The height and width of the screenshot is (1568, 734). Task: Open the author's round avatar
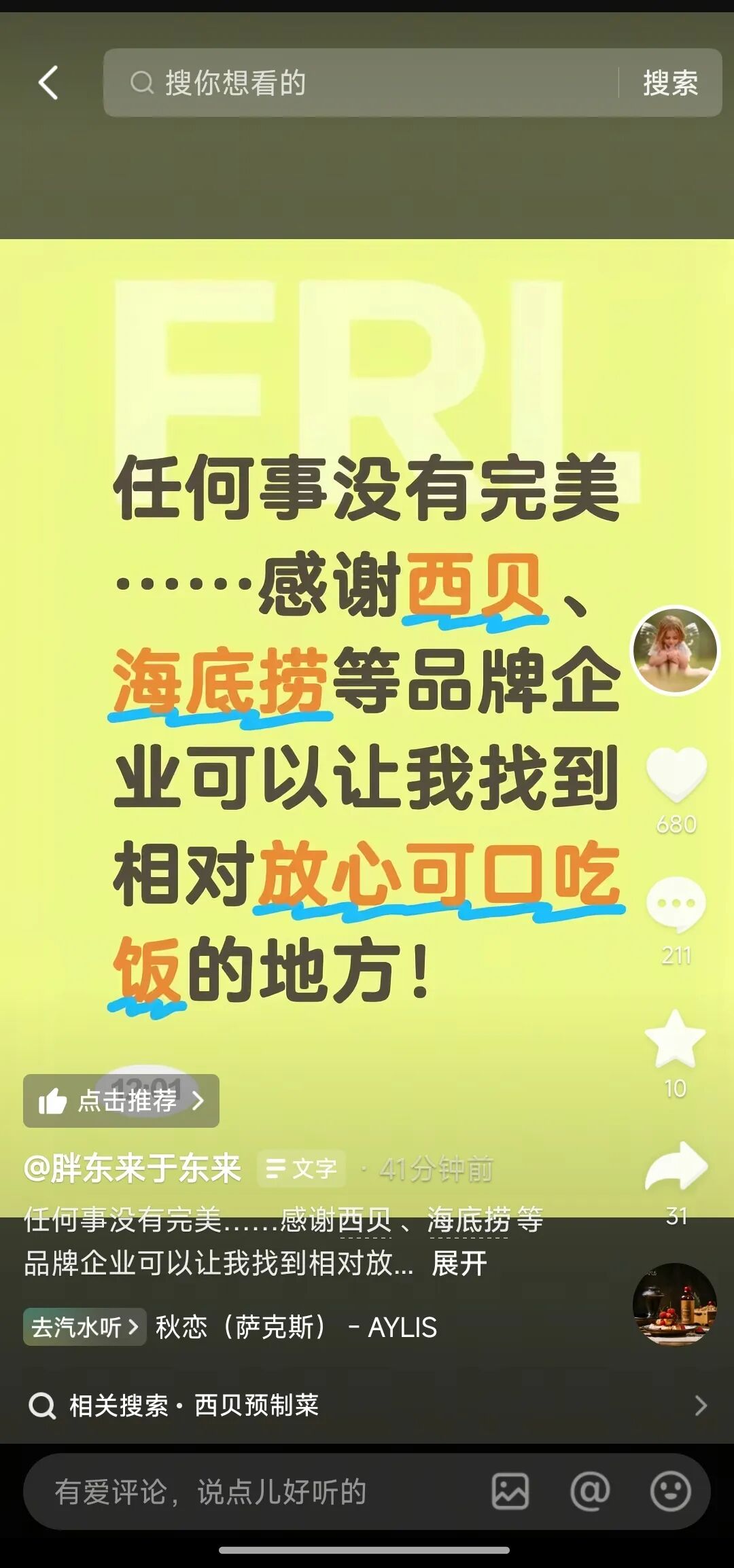[x=675, y=650]
